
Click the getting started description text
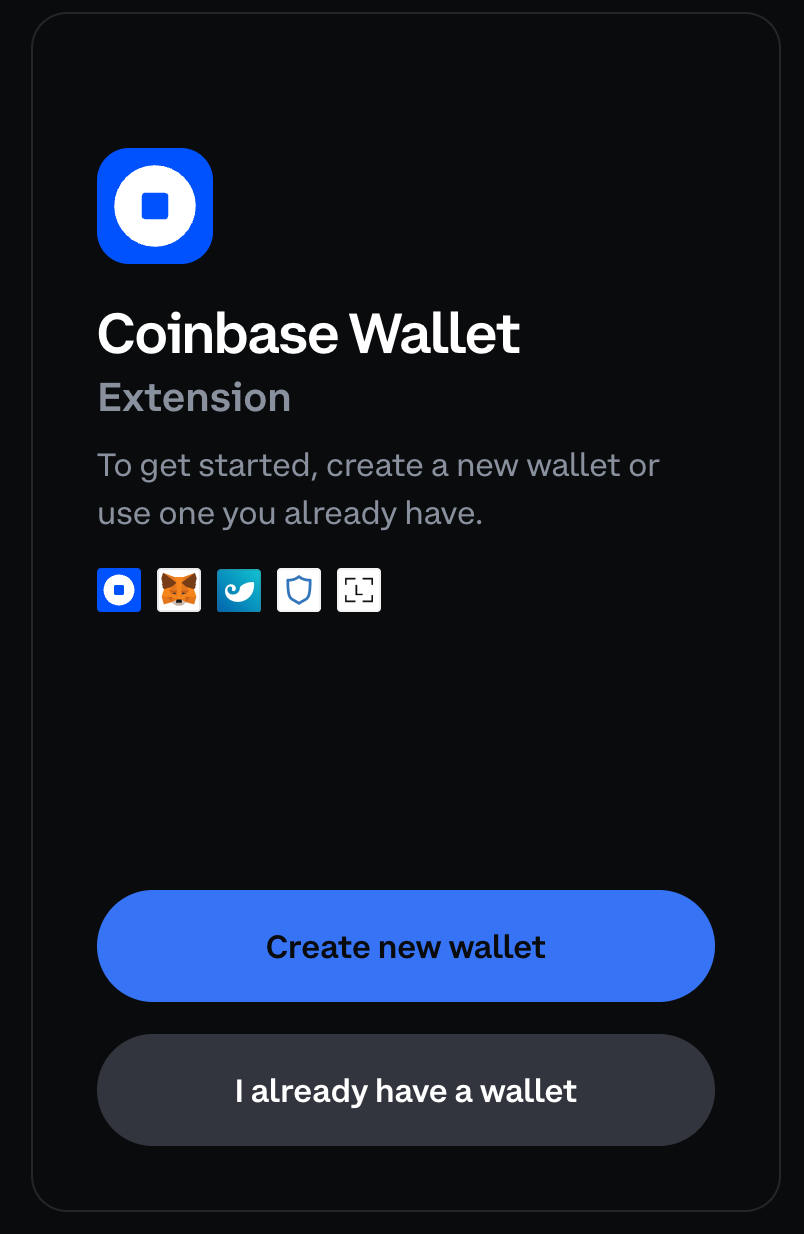378,488
